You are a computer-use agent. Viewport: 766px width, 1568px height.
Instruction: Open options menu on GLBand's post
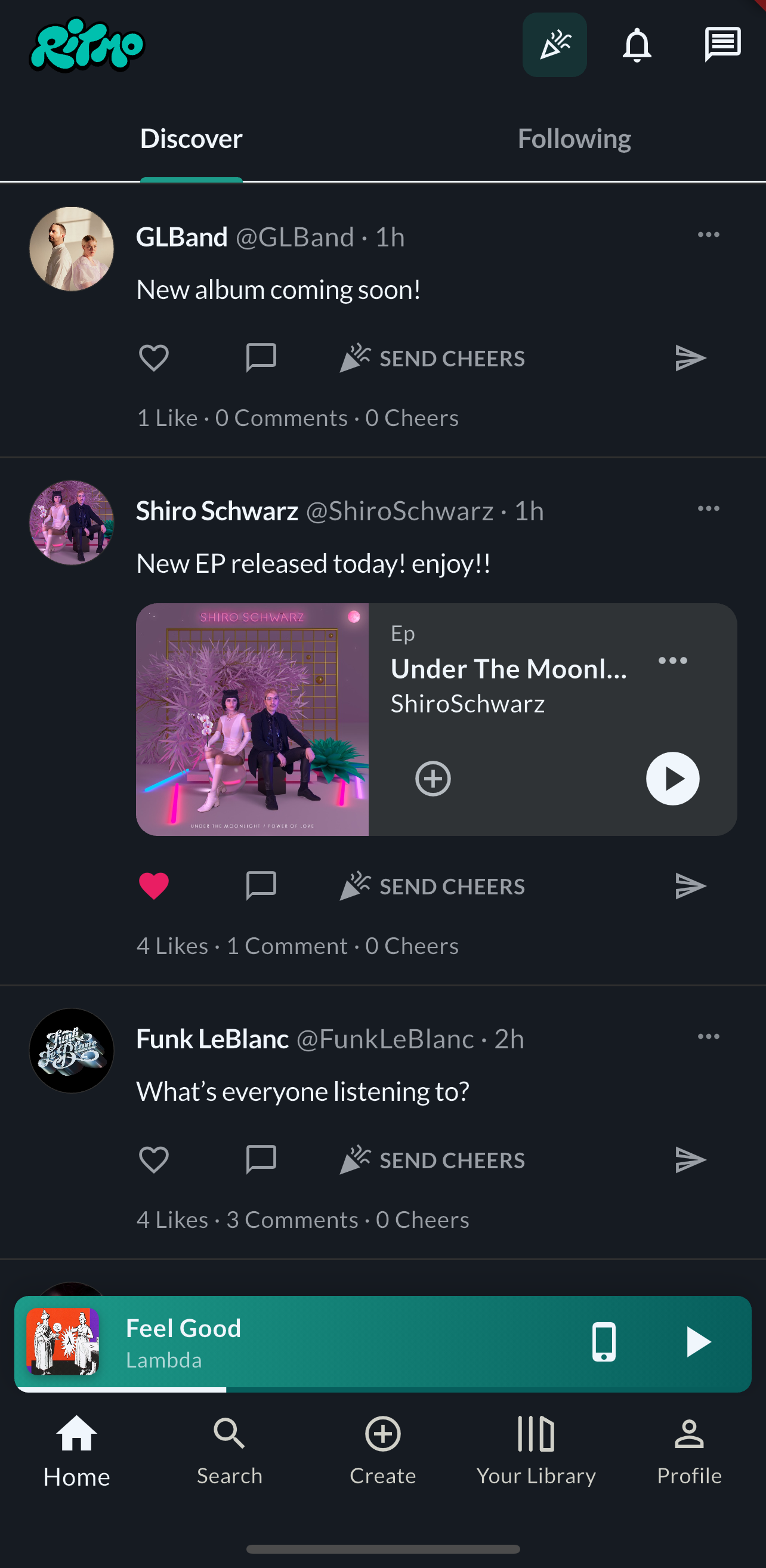(x=708, y=234)
